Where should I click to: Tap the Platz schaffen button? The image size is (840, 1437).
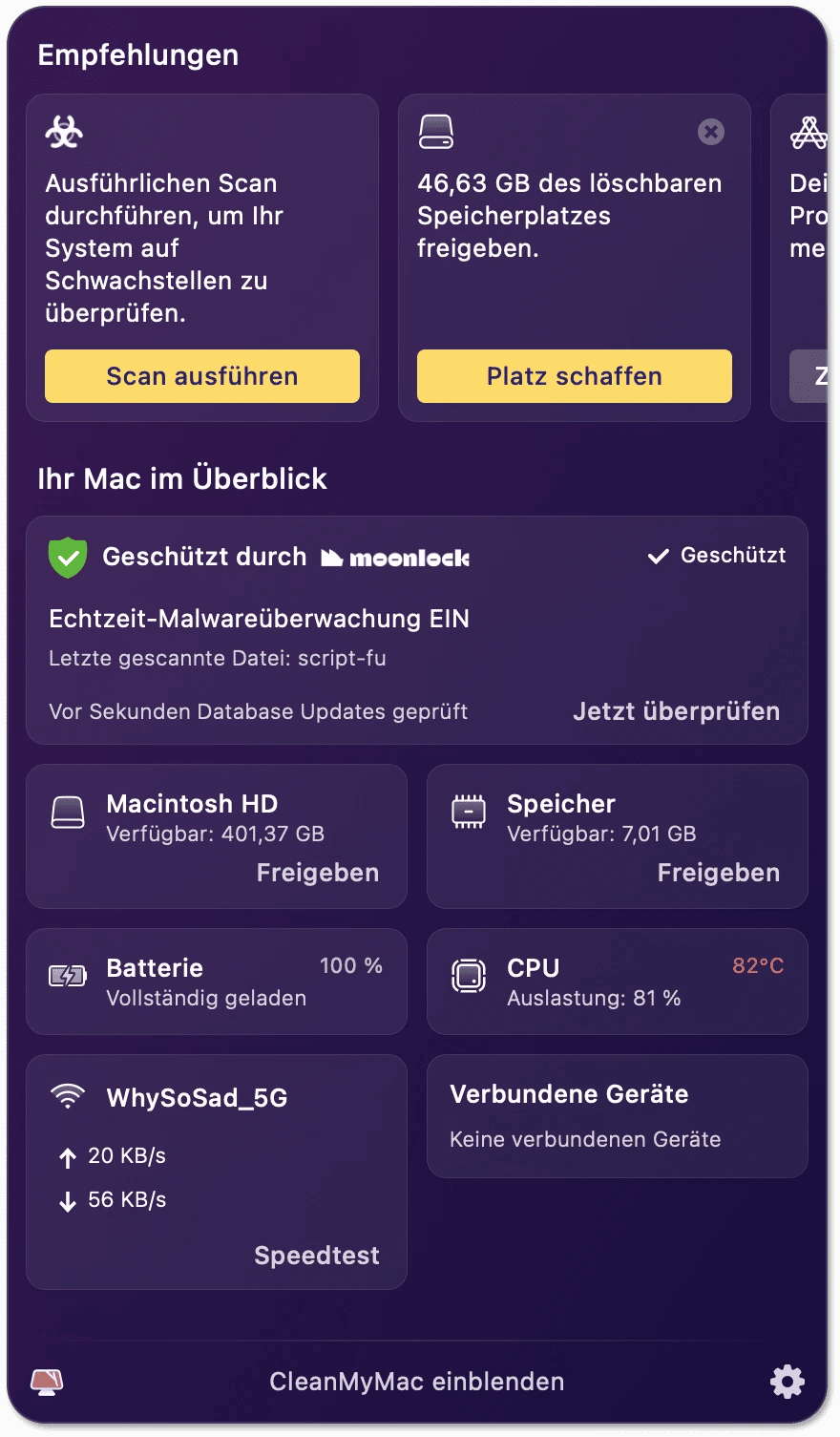pos(575,376)
